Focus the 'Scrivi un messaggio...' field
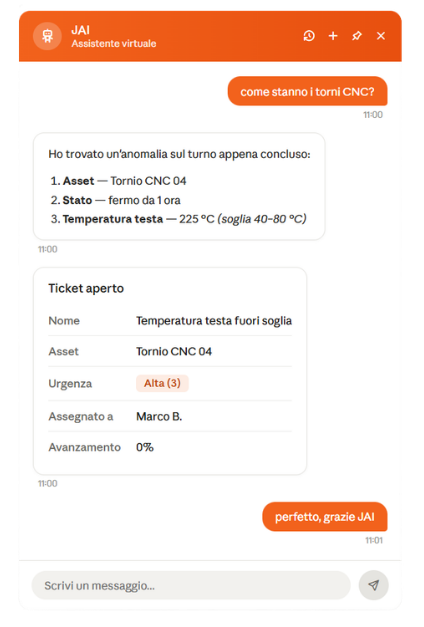The image size is (424, 627). 191,585
